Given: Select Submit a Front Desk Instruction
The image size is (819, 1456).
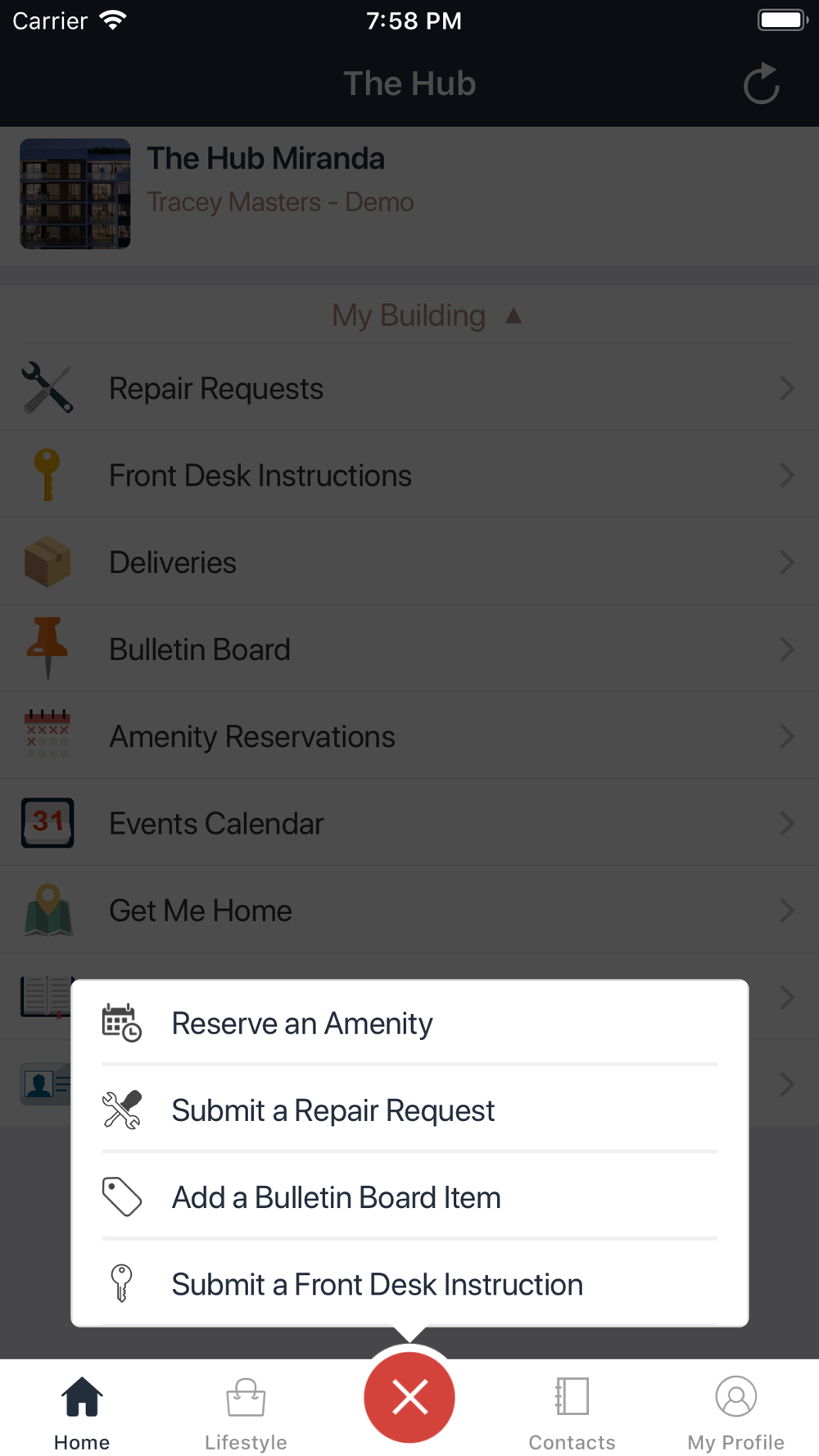Looking at the screenshot, I should (409, 1284).
